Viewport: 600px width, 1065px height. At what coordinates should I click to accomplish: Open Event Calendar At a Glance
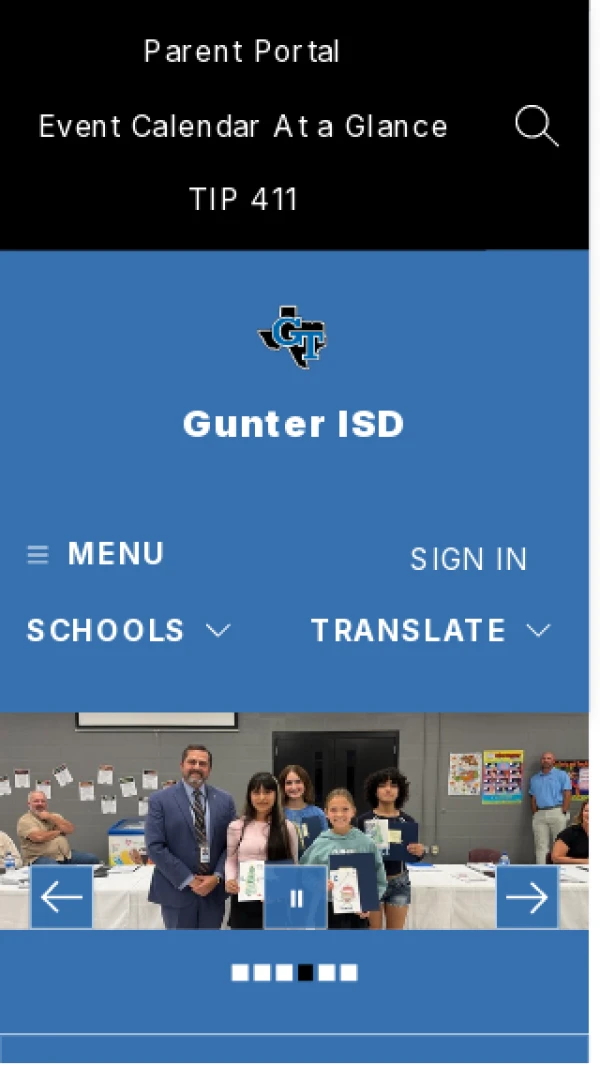click(243, 127)
